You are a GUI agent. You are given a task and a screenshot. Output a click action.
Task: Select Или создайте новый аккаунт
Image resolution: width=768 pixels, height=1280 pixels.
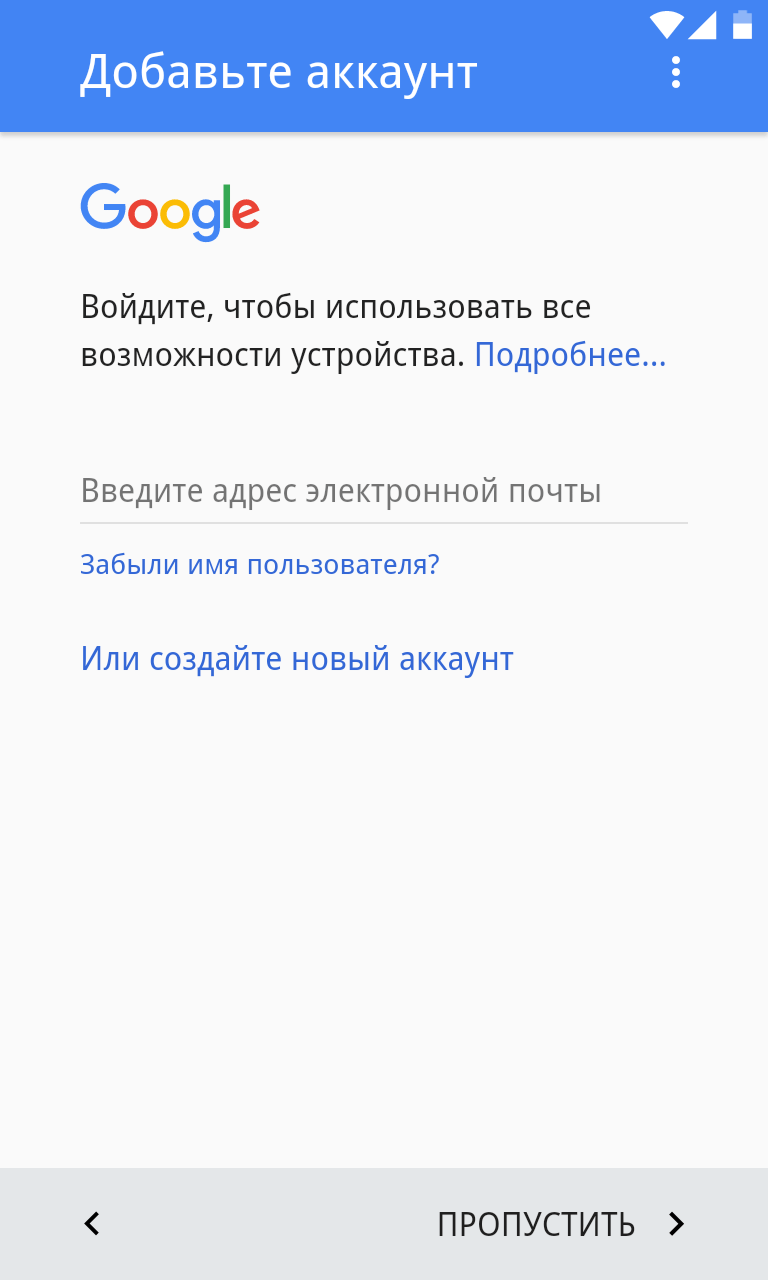click(x=297, y=659)
